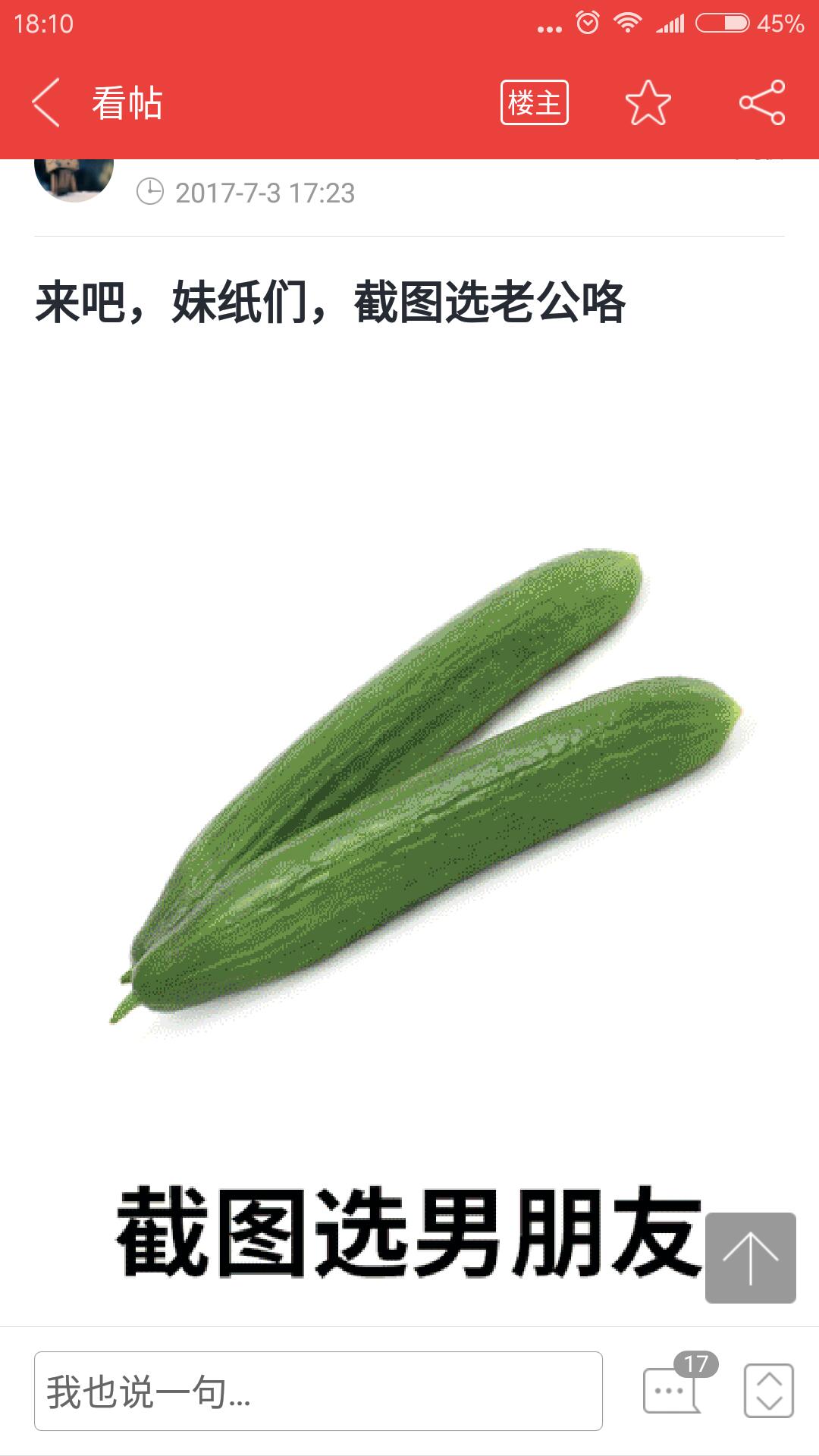
Task: View the 17 comments
Action: pos(673,1389)
